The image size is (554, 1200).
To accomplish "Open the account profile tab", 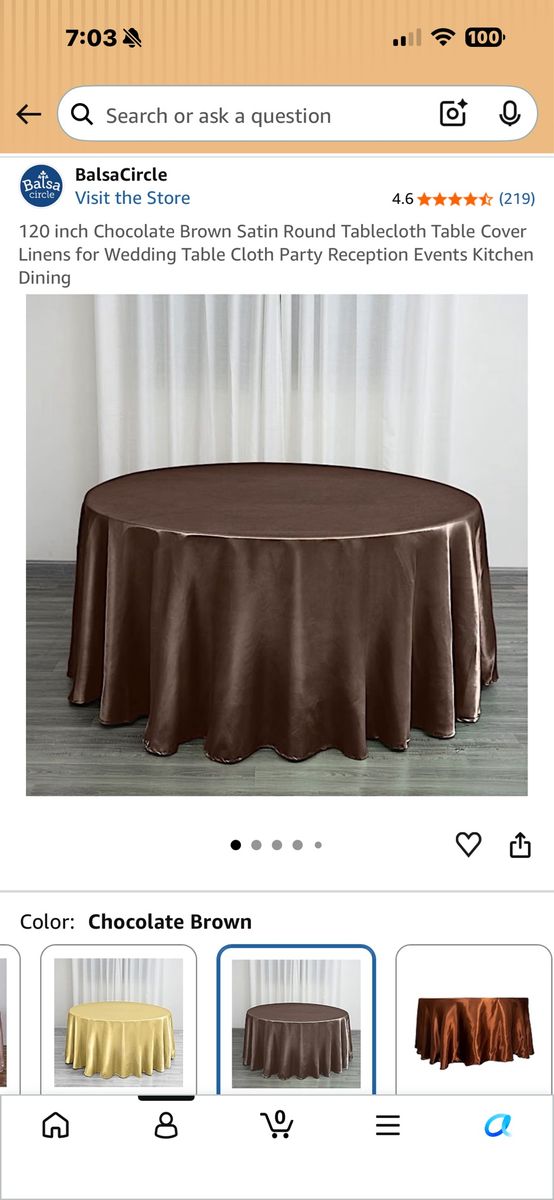I will tap(166, 1125).
